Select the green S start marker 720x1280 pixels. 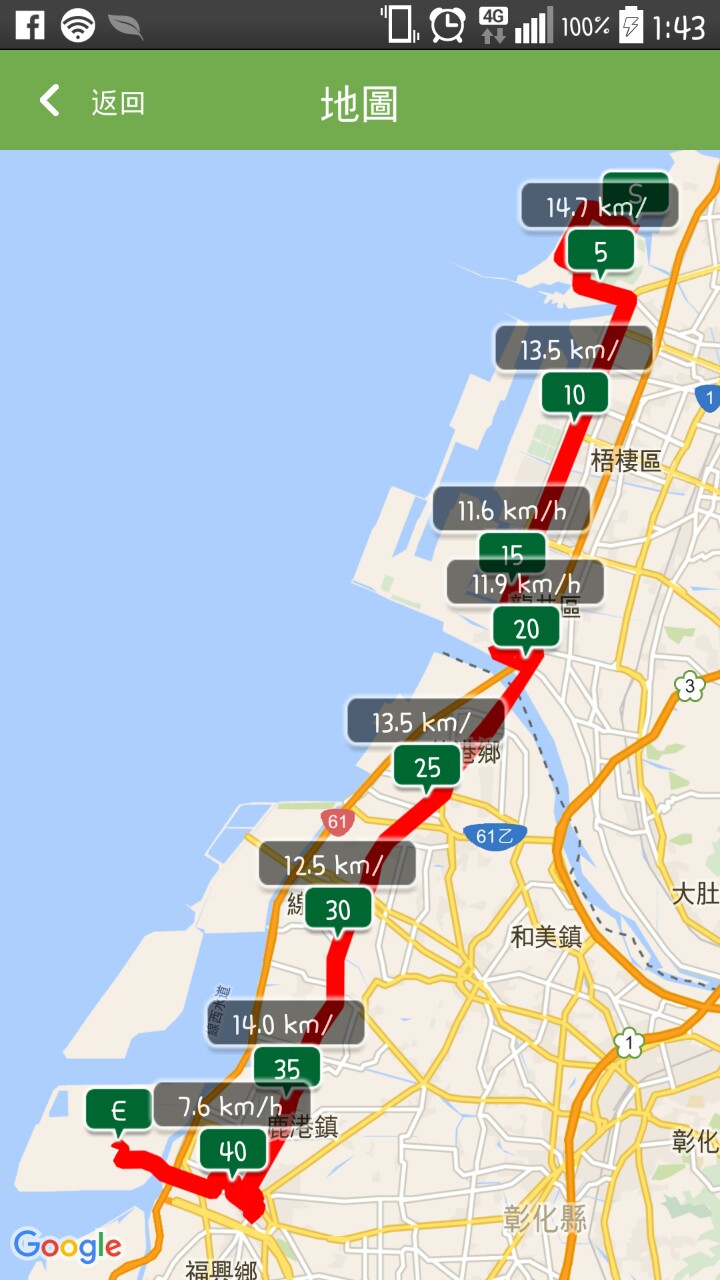click(x=637, y=192)
